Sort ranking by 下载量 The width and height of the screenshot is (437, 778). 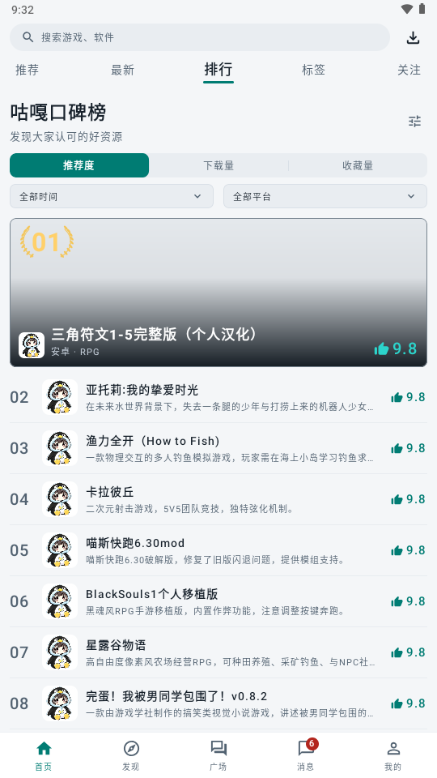click(218, 165)
